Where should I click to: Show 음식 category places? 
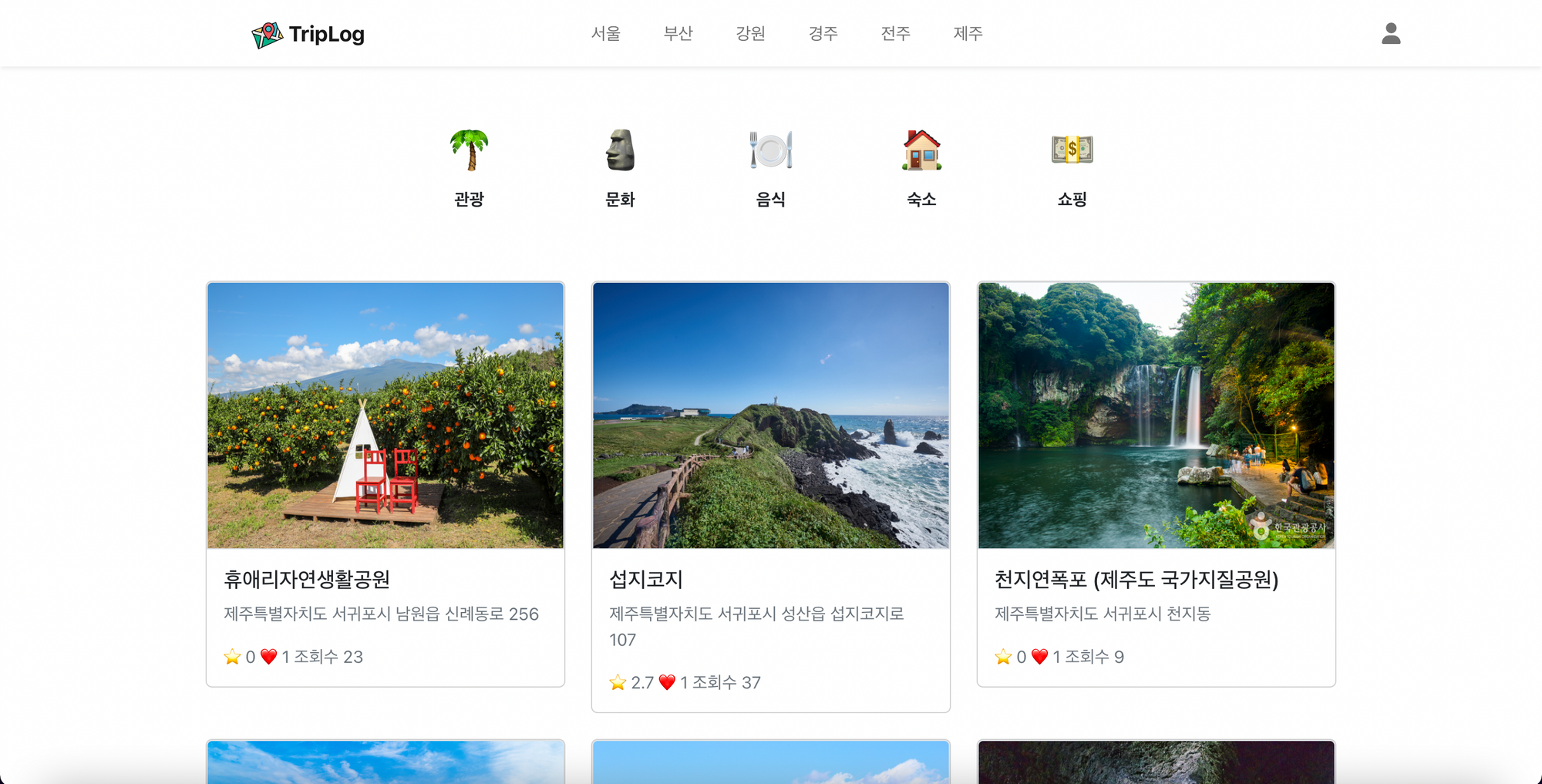tap(770, 167)
